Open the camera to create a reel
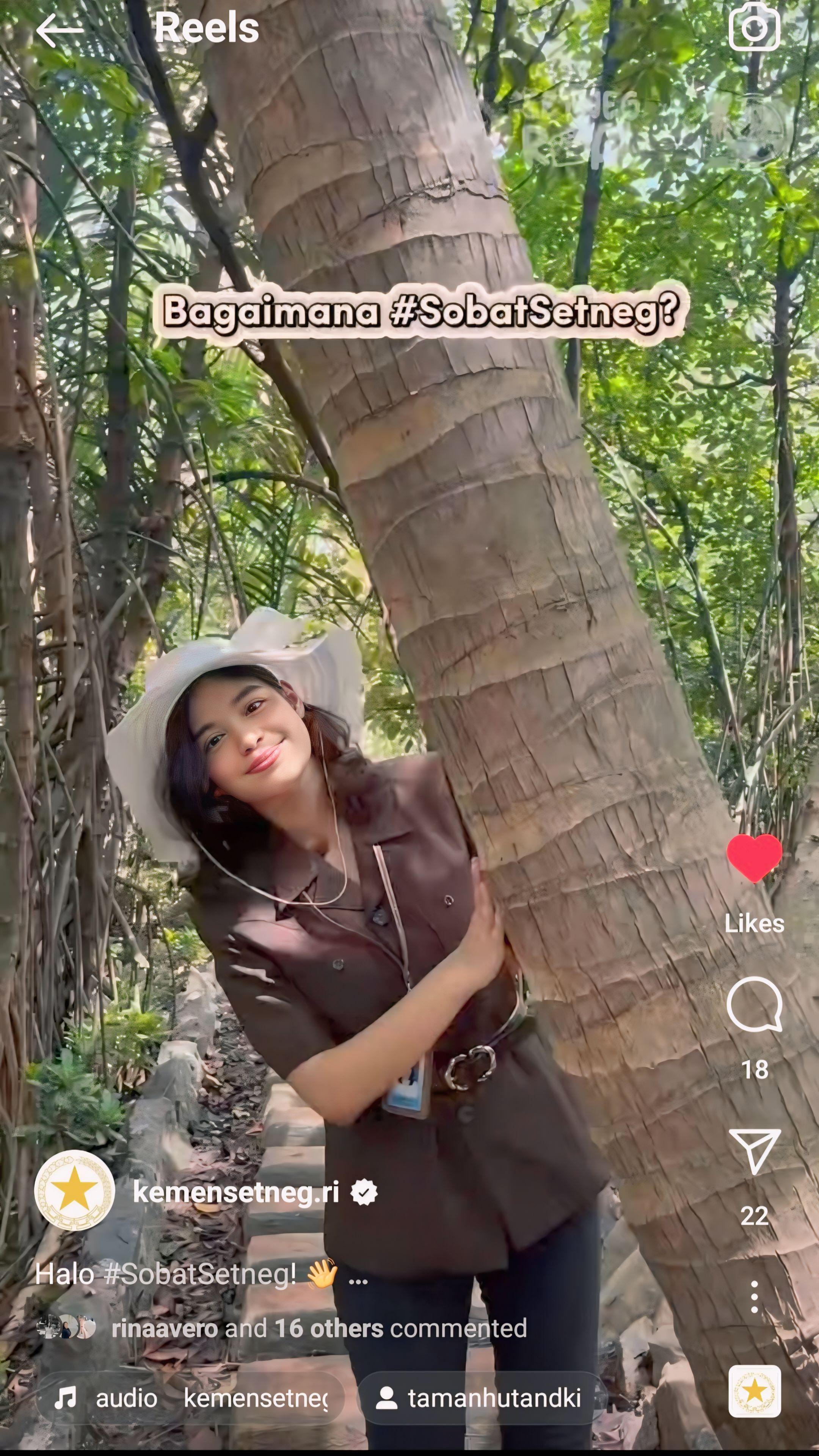 tap(754, 27)
